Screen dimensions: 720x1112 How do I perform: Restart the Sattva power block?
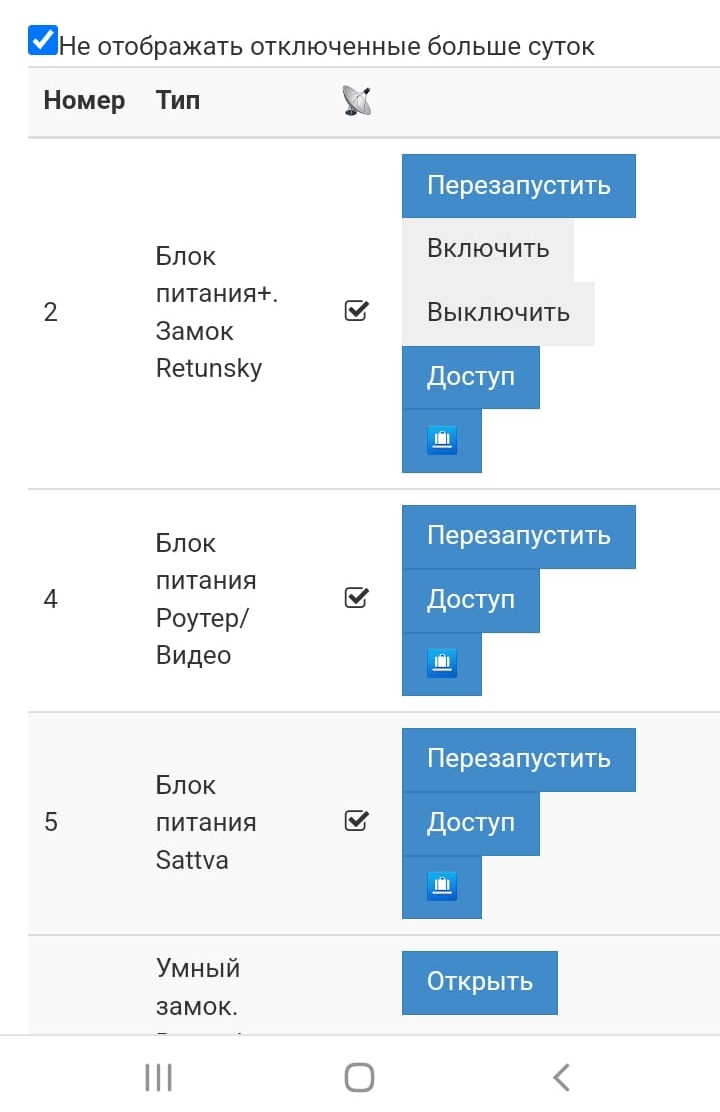click(x=518, y=759)
